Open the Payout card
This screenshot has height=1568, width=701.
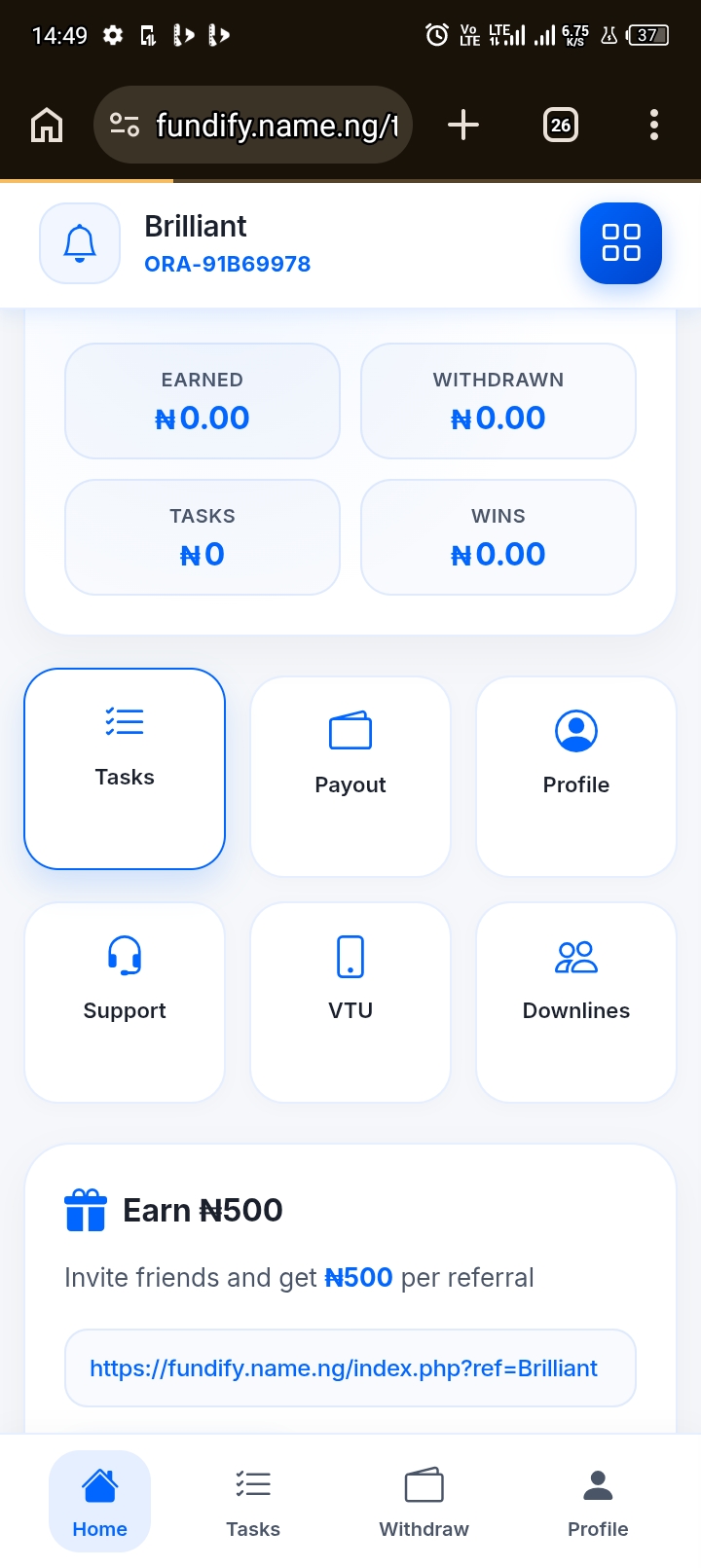click(x=350, y=776)
